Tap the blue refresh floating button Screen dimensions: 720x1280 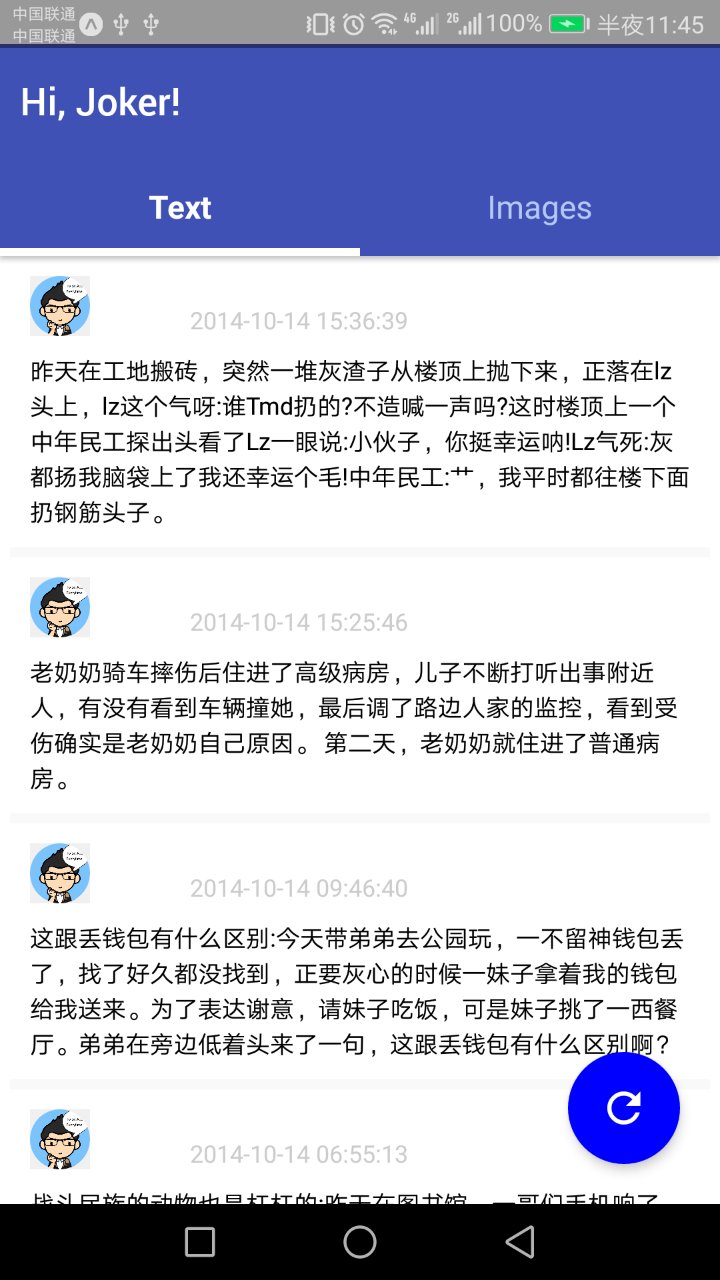tap(623, 1107)
